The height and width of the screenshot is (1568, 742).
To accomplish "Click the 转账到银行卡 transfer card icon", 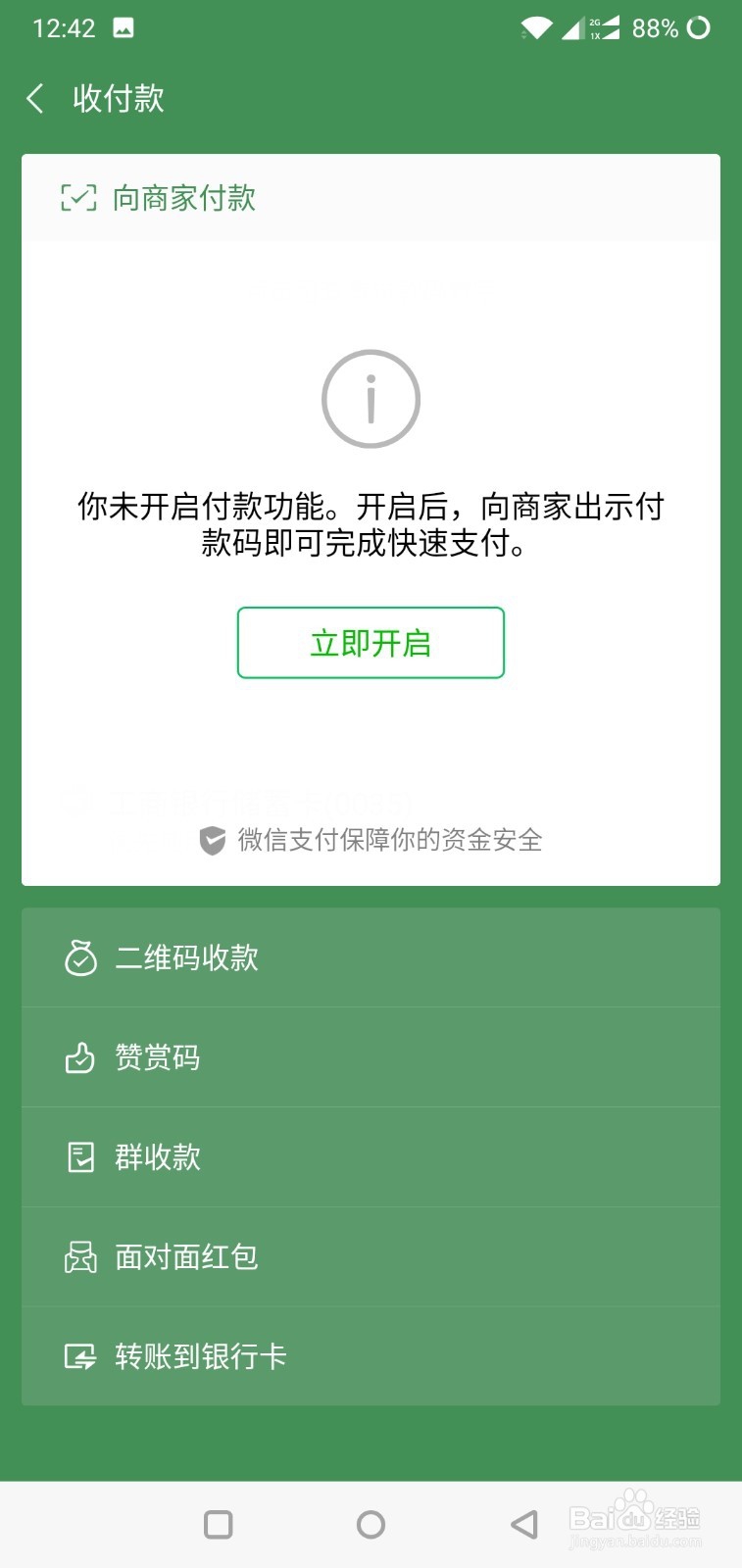I will 81,1356.
